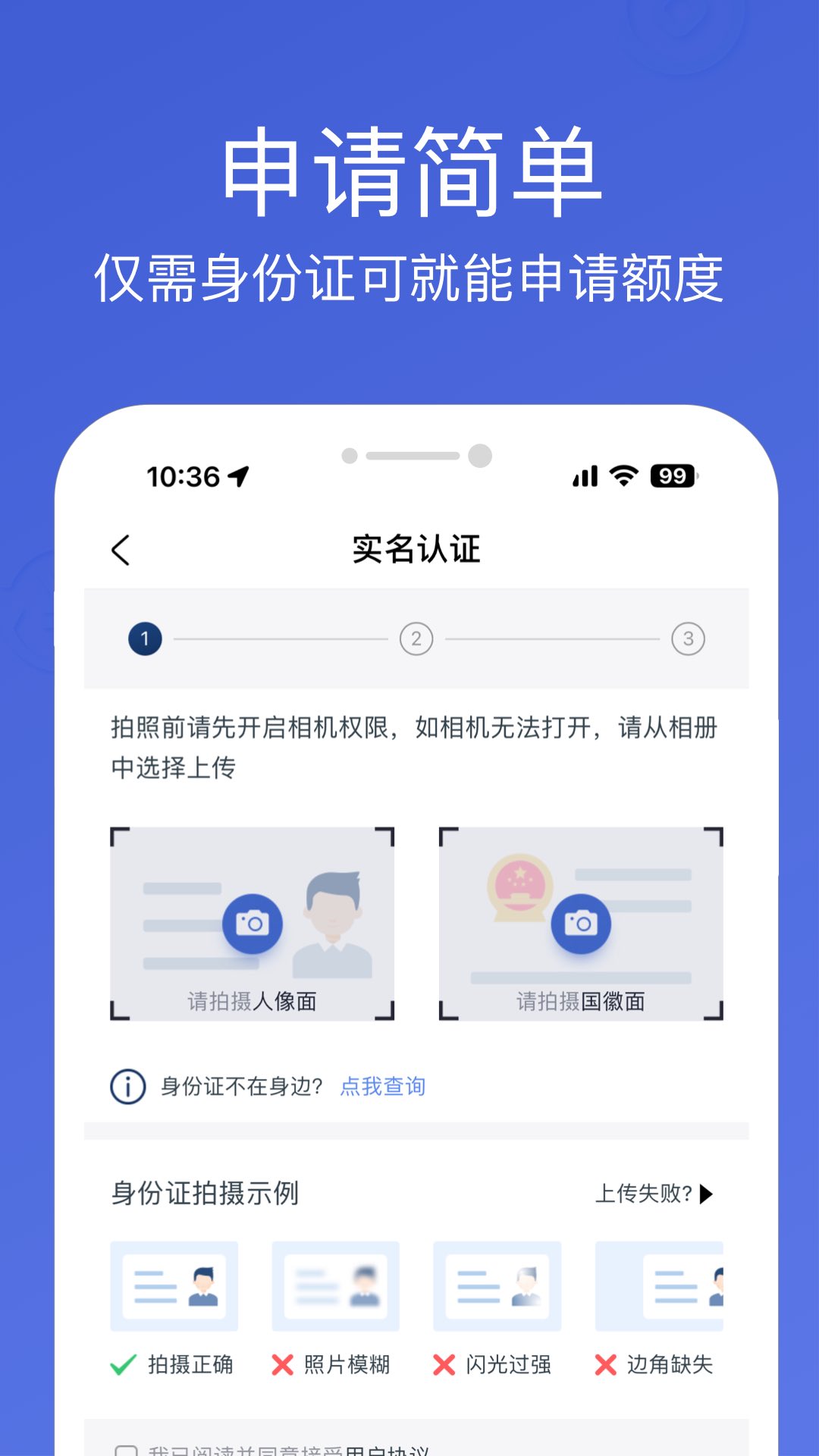Select step 3 circle in the progress indicator

click(689, 639)
